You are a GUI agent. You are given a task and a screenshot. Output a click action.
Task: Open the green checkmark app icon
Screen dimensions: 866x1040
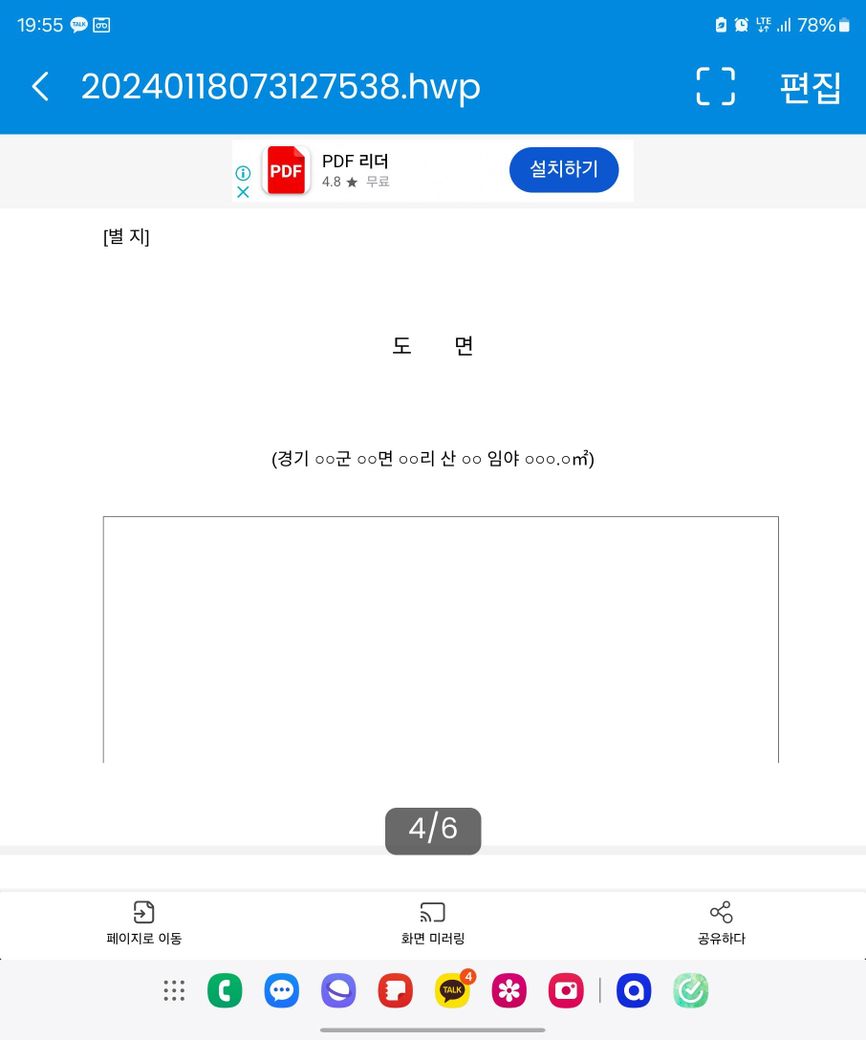pyautogui.click(x=691, y=990)
